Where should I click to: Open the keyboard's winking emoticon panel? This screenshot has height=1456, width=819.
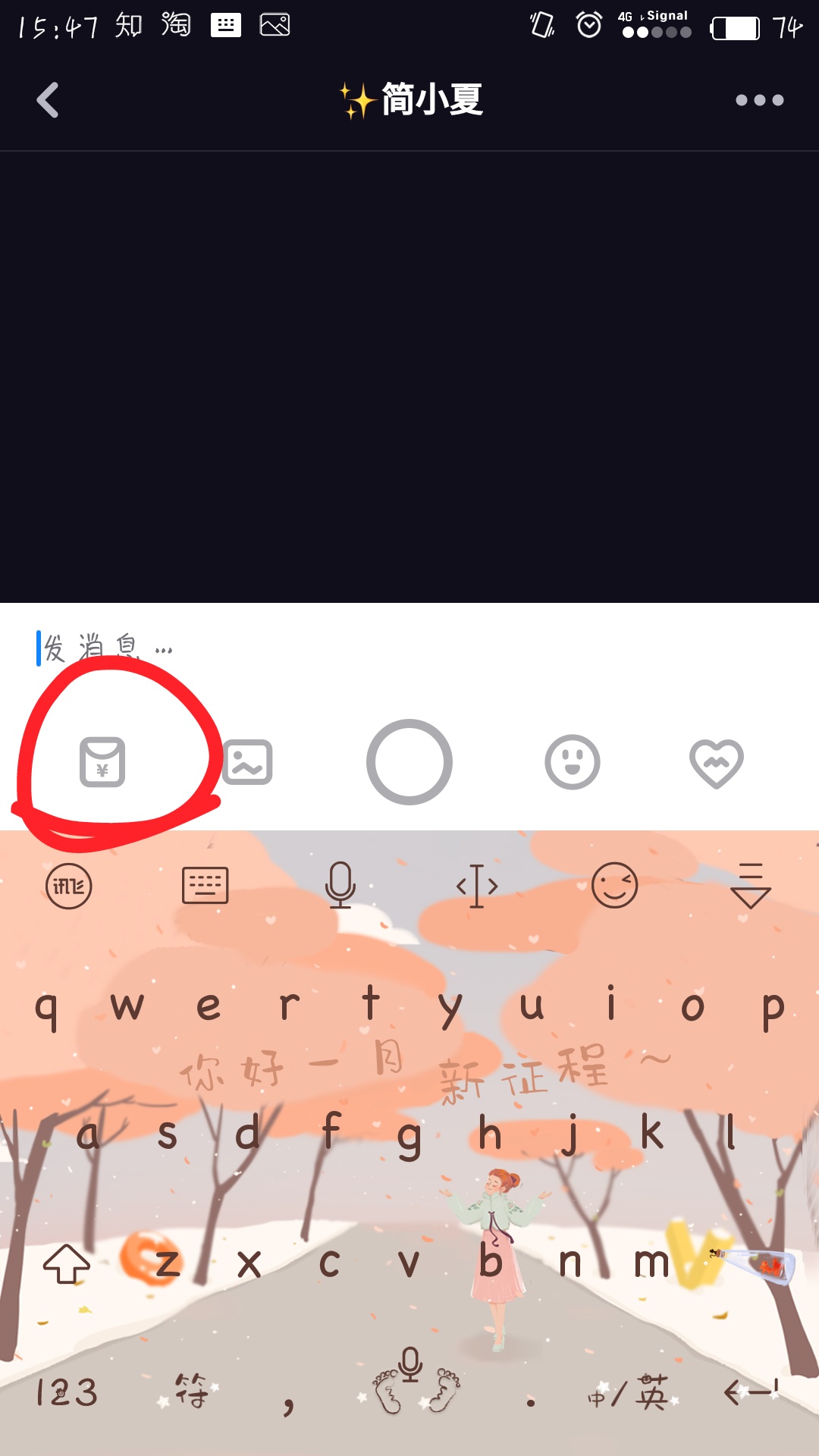[x=614, y=885]
